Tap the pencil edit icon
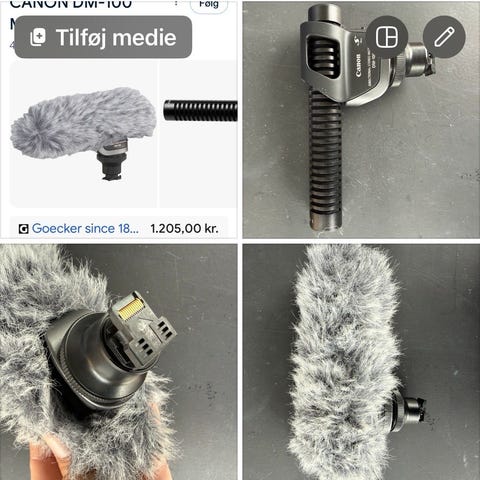This screenshot has height=480, width=480. click(x=444, y=37)
